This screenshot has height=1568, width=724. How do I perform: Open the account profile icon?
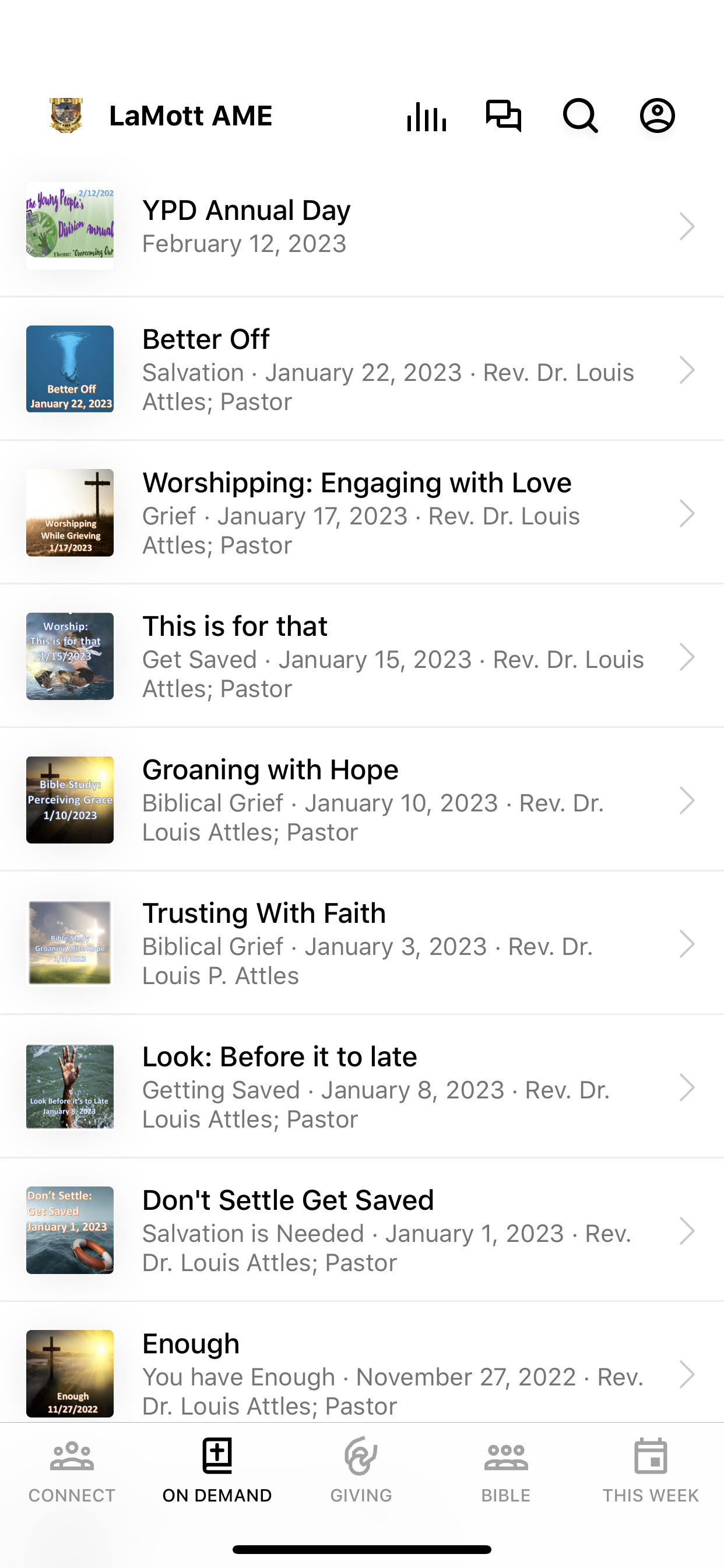pos(657,116)
